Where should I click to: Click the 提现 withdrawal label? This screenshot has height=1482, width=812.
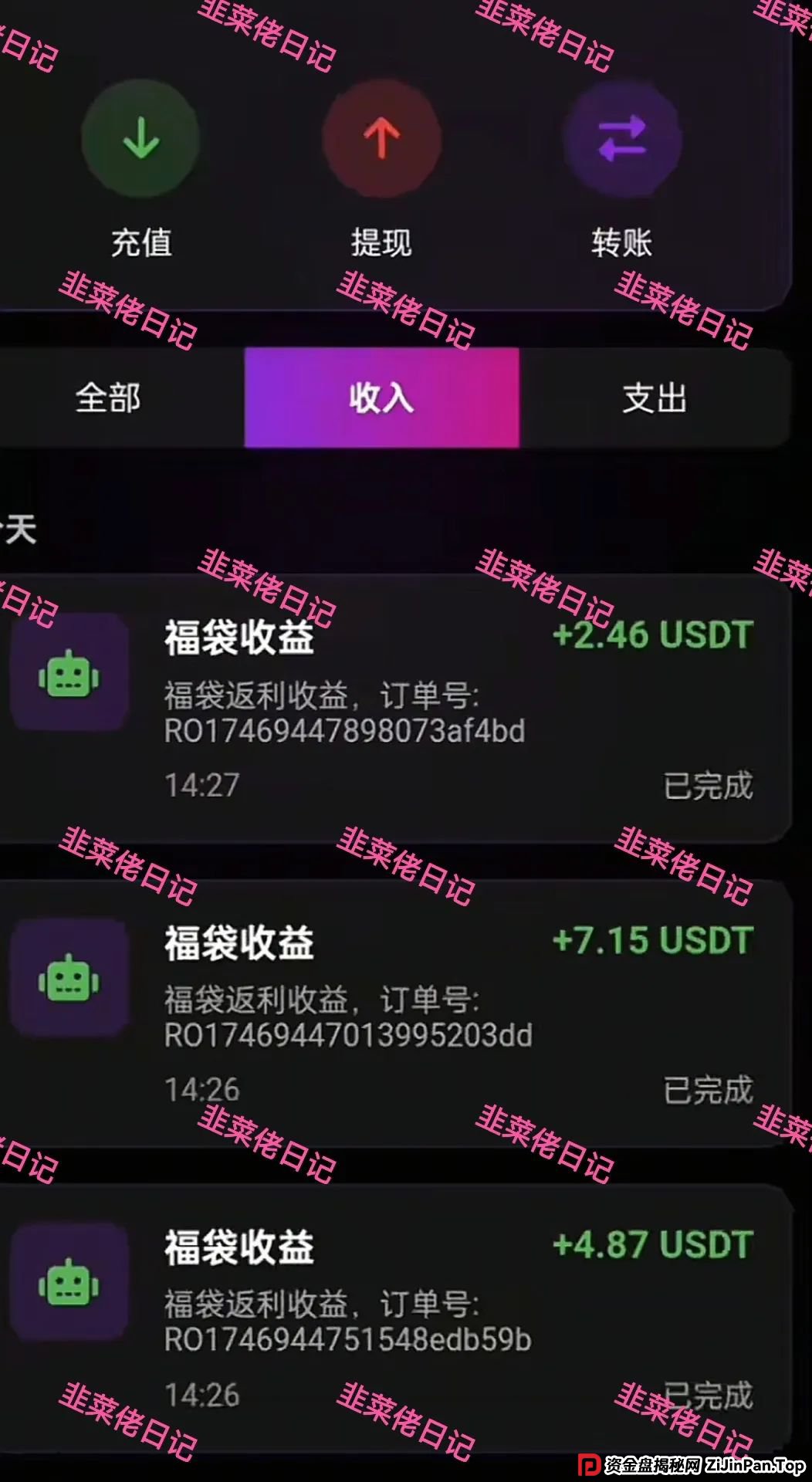383,244
